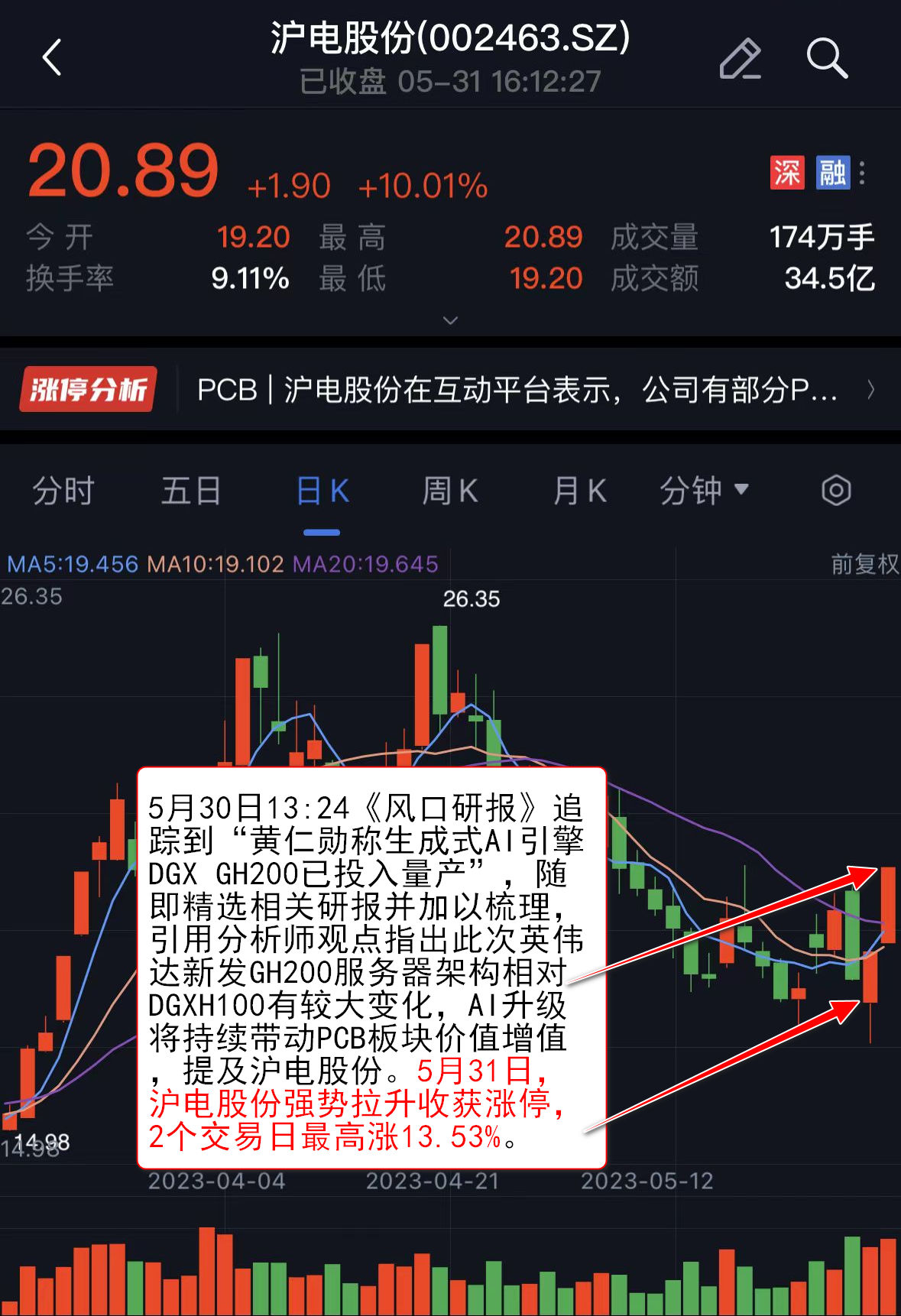901x1316 pixels.
Task: Open the stock search magnifier
Action: pos(827,58)
